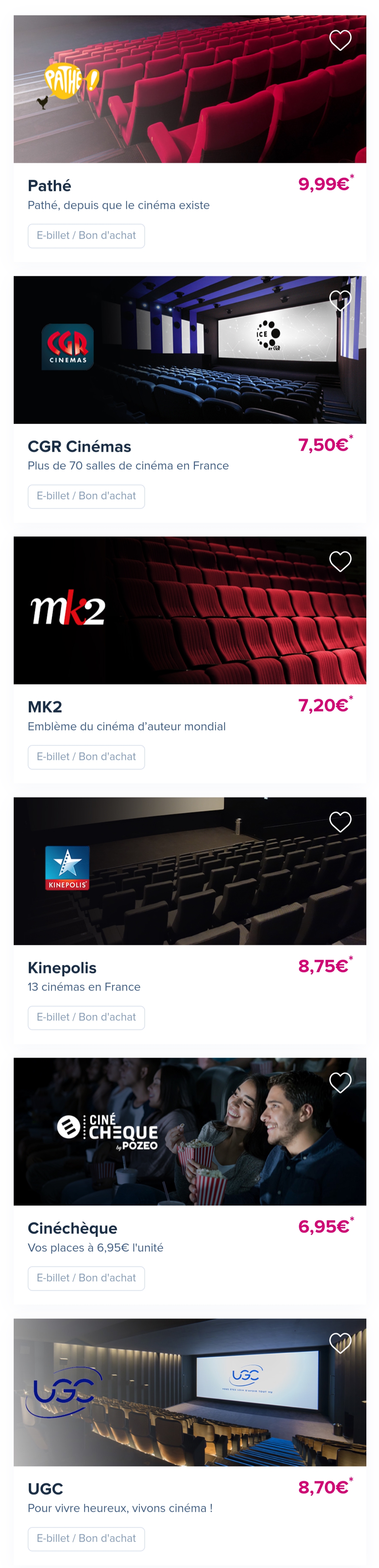Like the MK2 offer heart
Image resolution: width=379 pixels, height=1568 pixels.
(340, 561)
